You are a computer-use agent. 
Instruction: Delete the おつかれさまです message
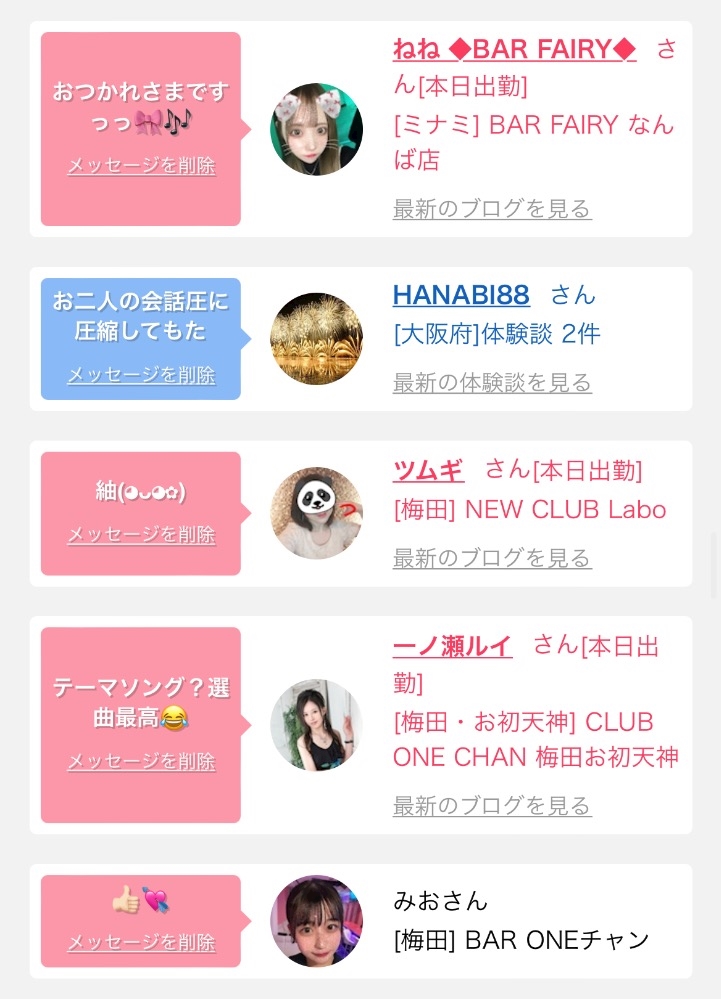[141, 166]
